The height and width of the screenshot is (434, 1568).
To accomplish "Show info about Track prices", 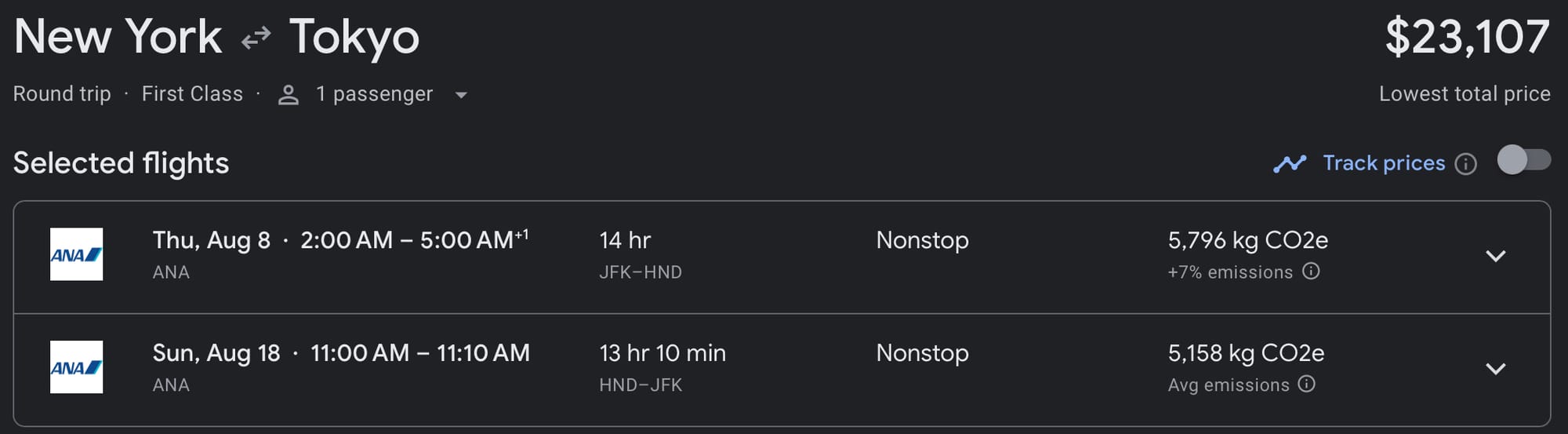I will pos(1465,164).
